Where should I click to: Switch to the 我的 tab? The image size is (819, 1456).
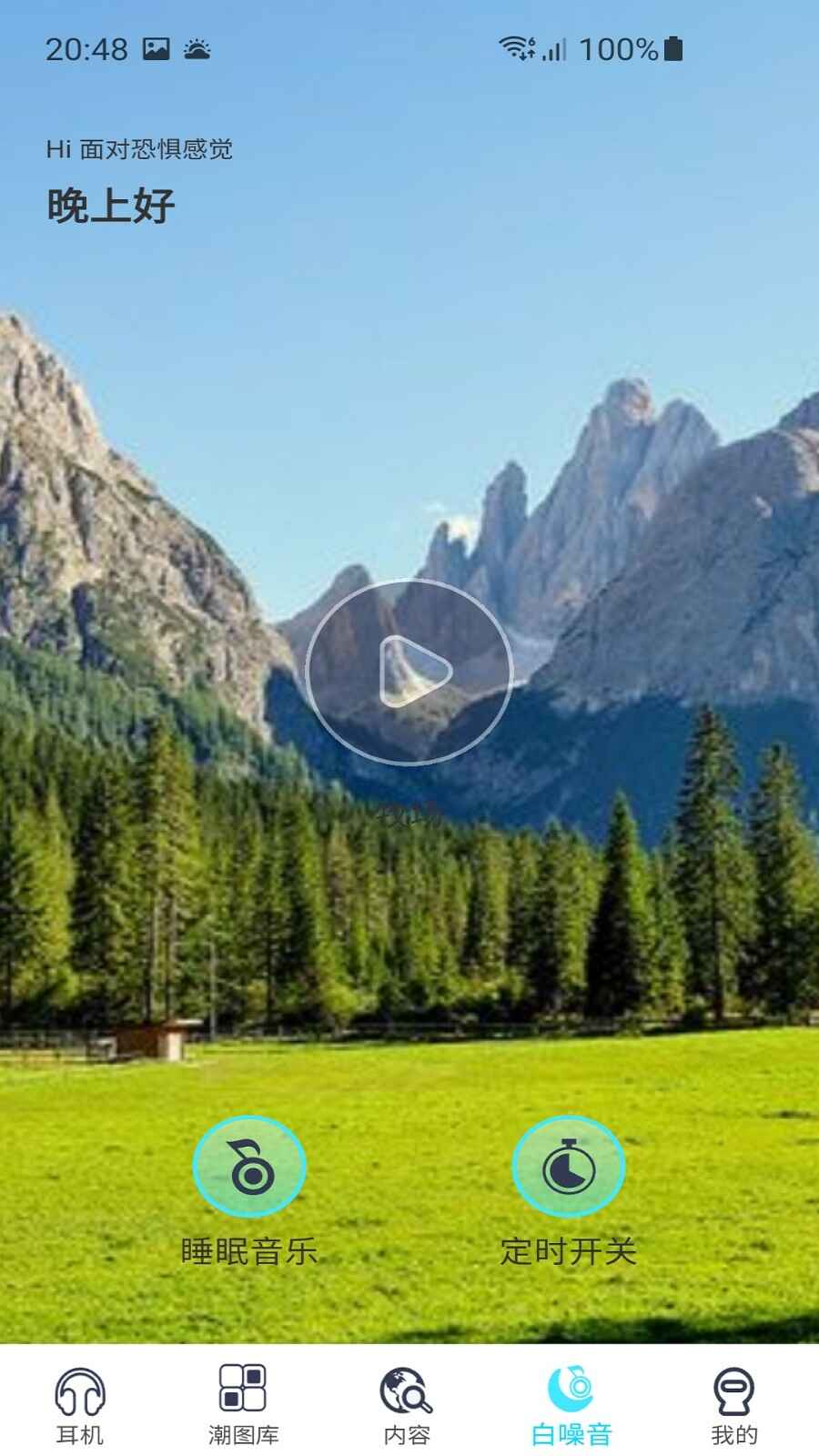(x=734, y=1405)
